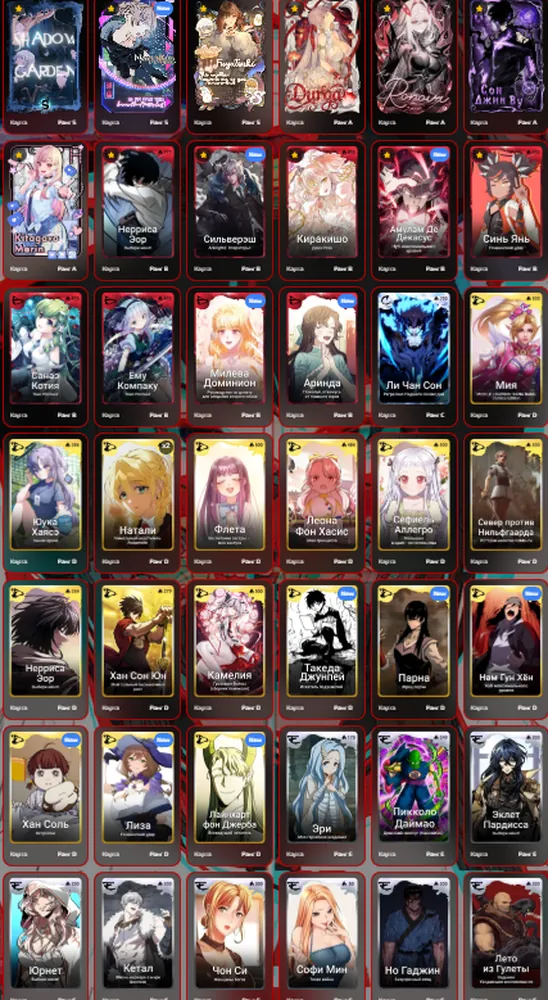Image resolution: width=548 pixels, height=1000 pixels.
Task: Open the Такеда Джунпей card
Action: (322, 649)
